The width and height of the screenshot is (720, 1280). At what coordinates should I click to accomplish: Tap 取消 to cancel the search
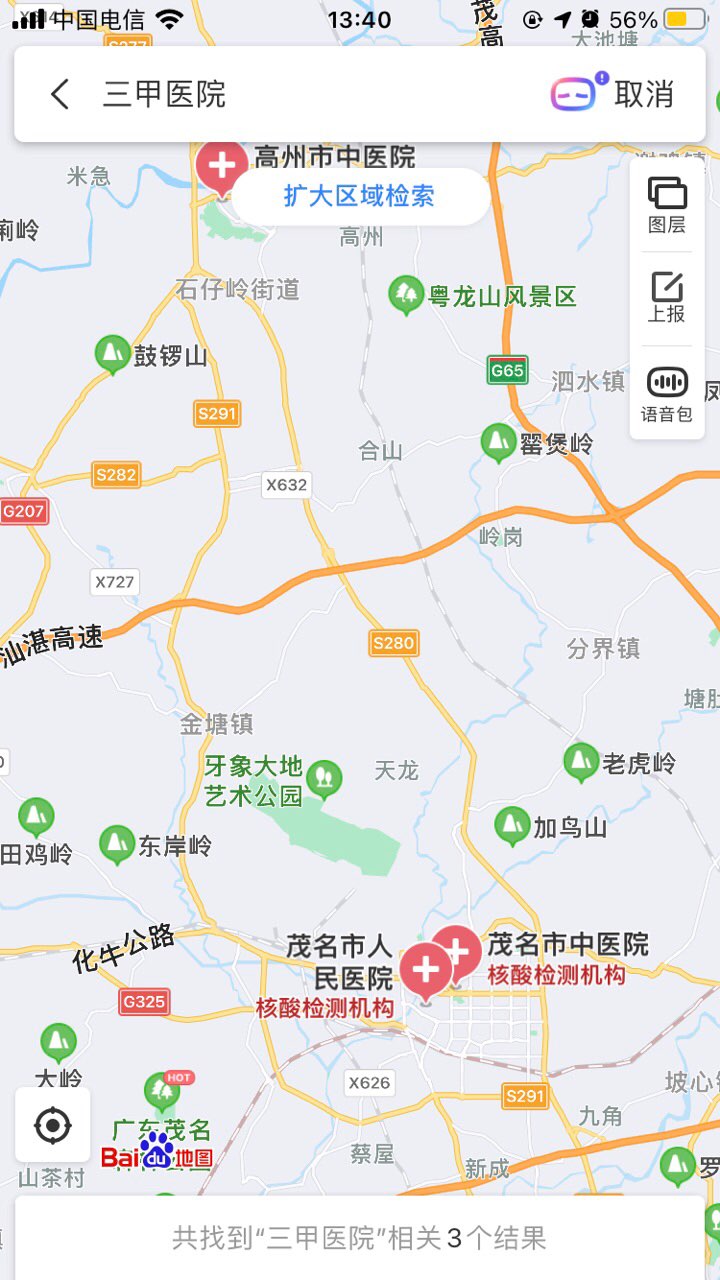(x=644, y=94)
